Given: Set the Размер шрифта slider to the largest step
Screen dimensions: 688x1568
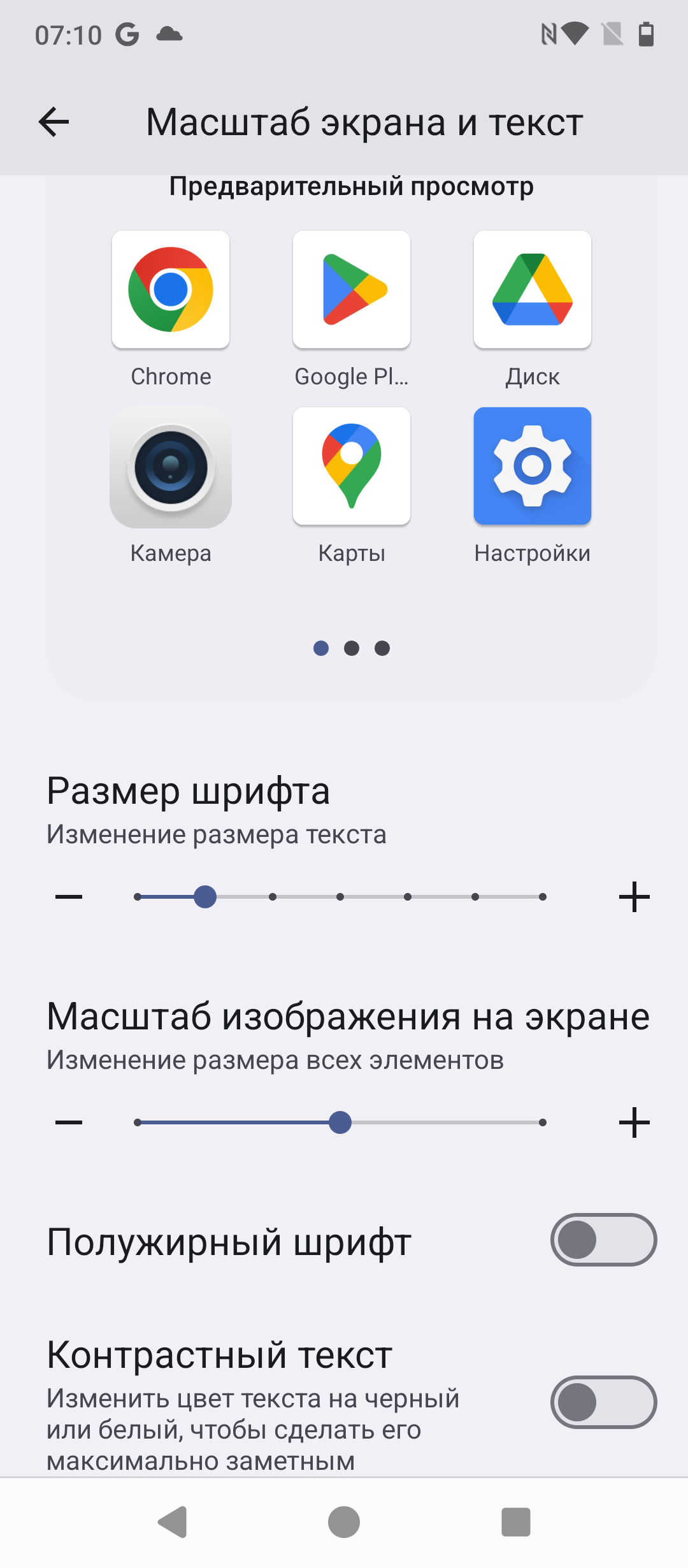Looking at the screenshot, I should tap(542, 897).
